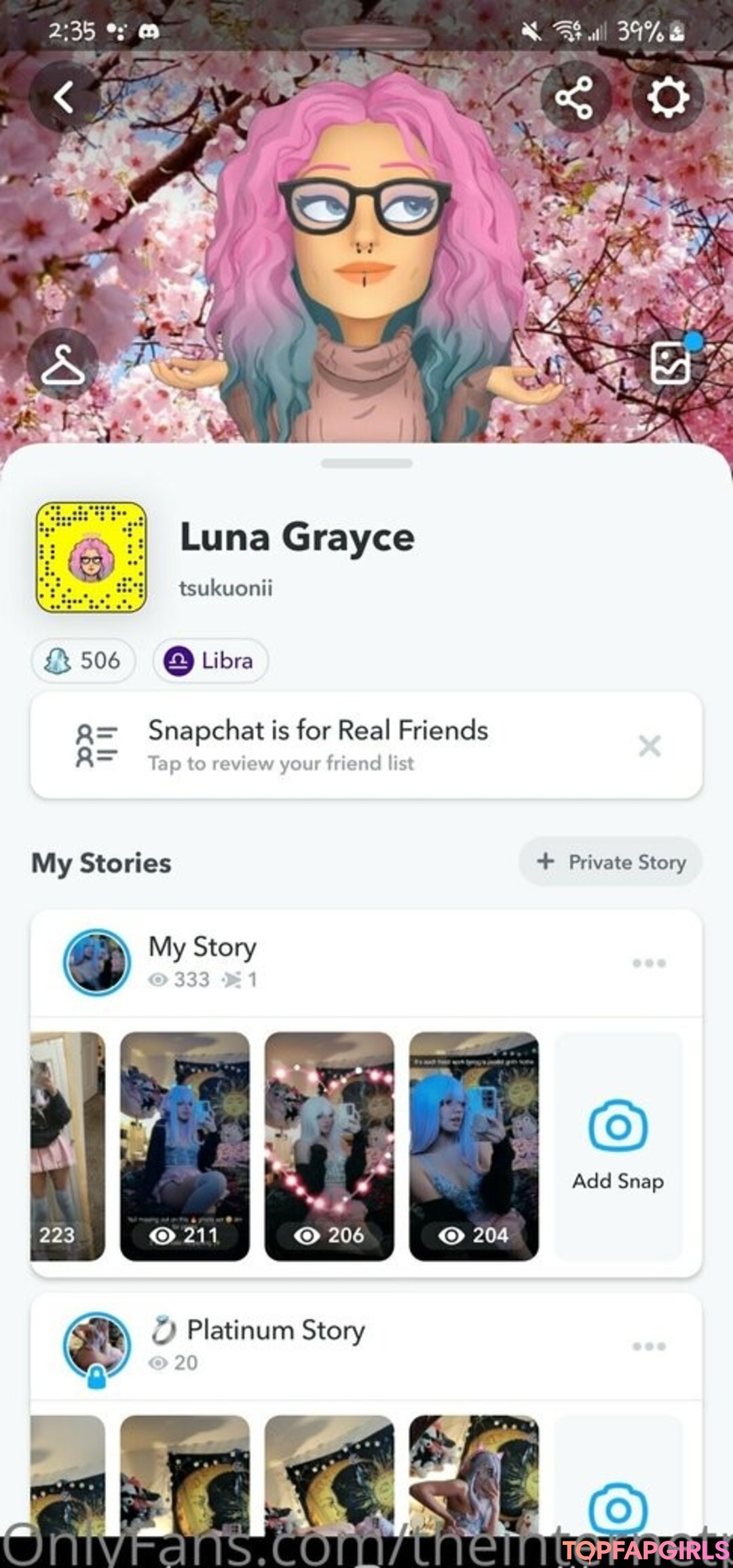This screenshot has height=1568, width=733.
Task: View the snap with 206 views
Action: point(329,1145)
